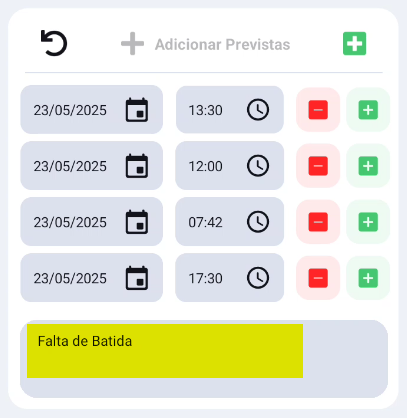Edit the 07:42 time field
407x418 pixels.
[230, 222]
